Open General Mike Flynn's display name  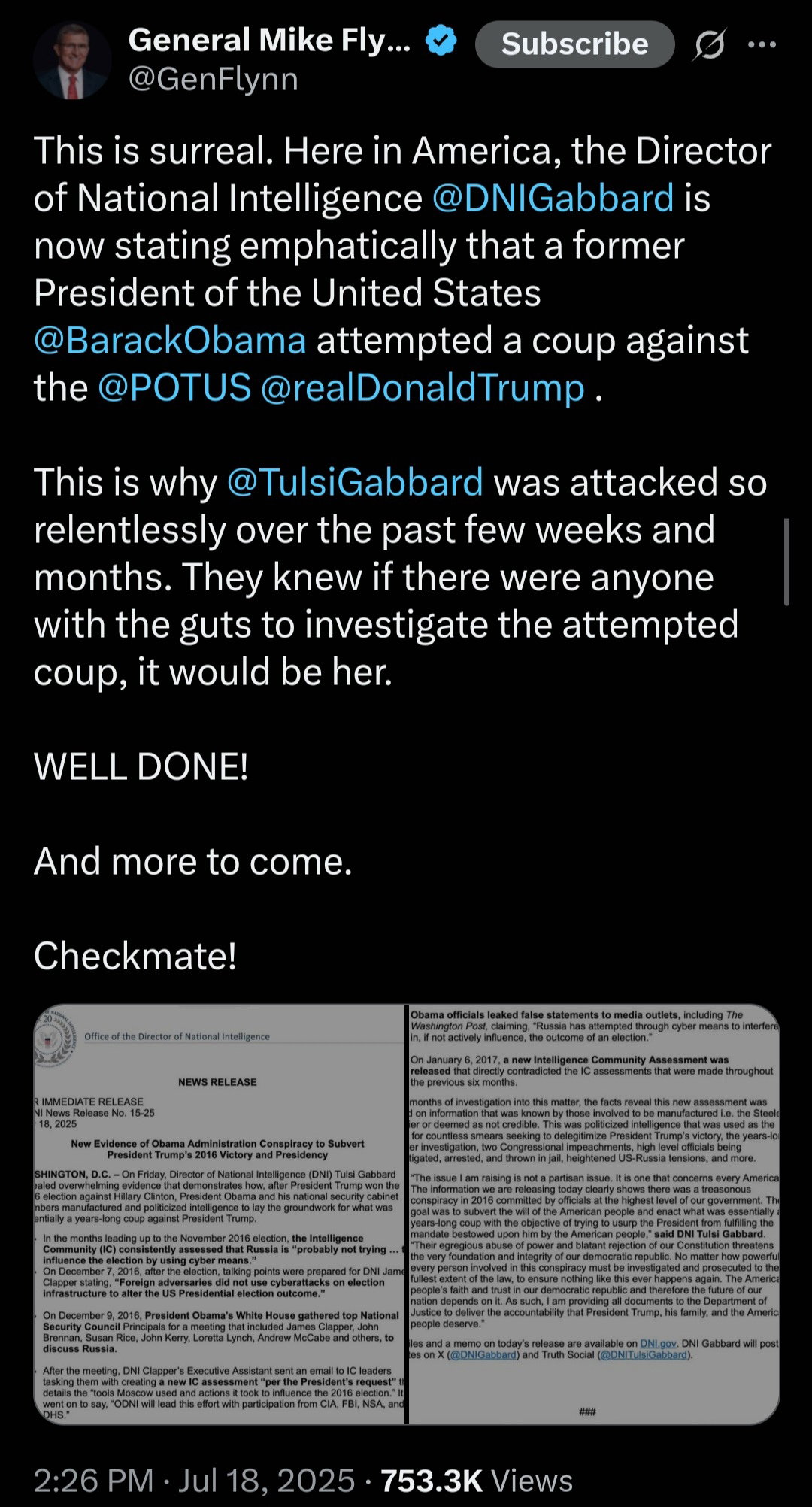[269, 41]
